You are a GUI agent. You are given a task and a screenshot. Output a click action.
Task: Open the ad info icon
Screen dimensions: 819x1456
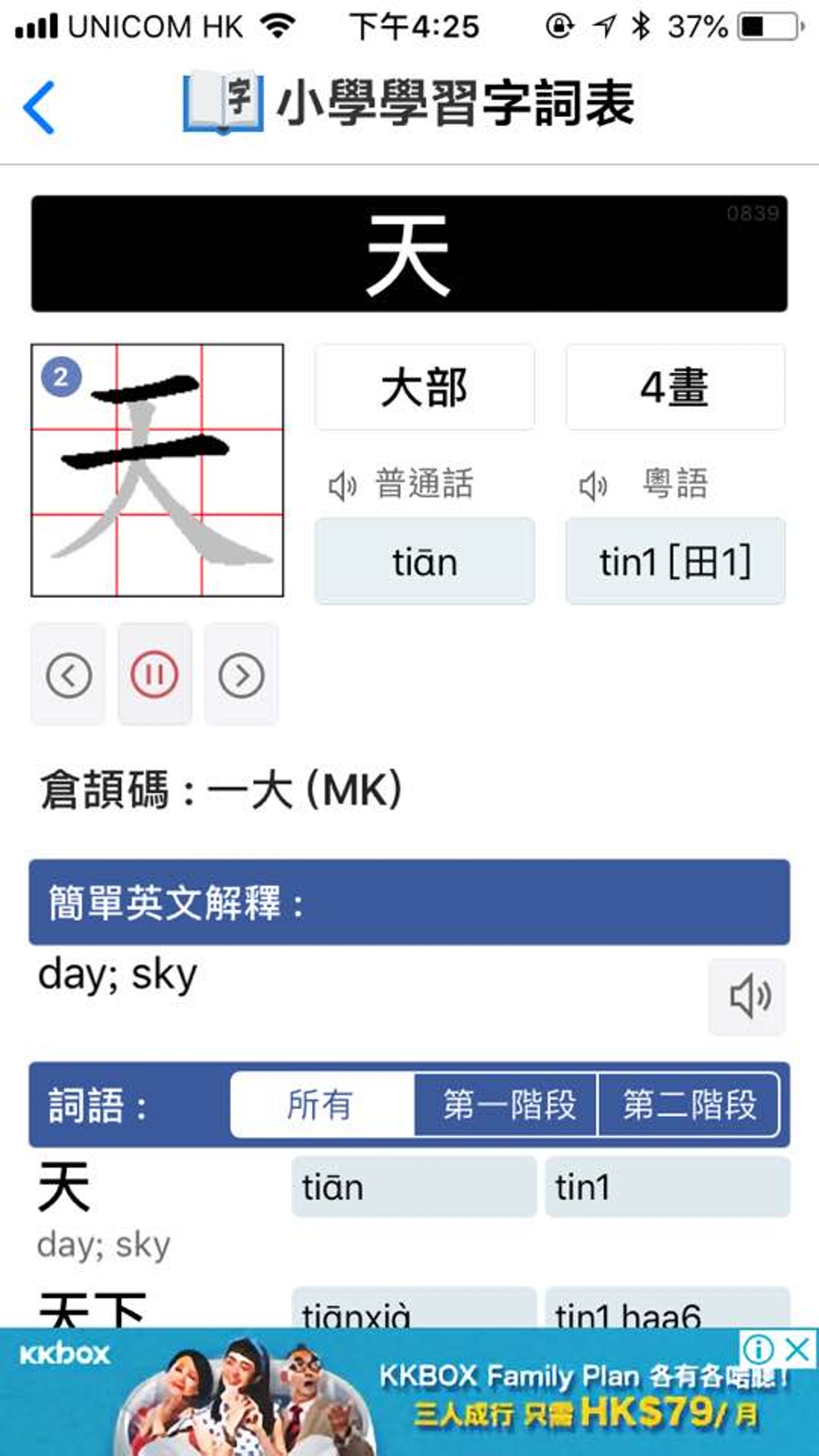758,1350
